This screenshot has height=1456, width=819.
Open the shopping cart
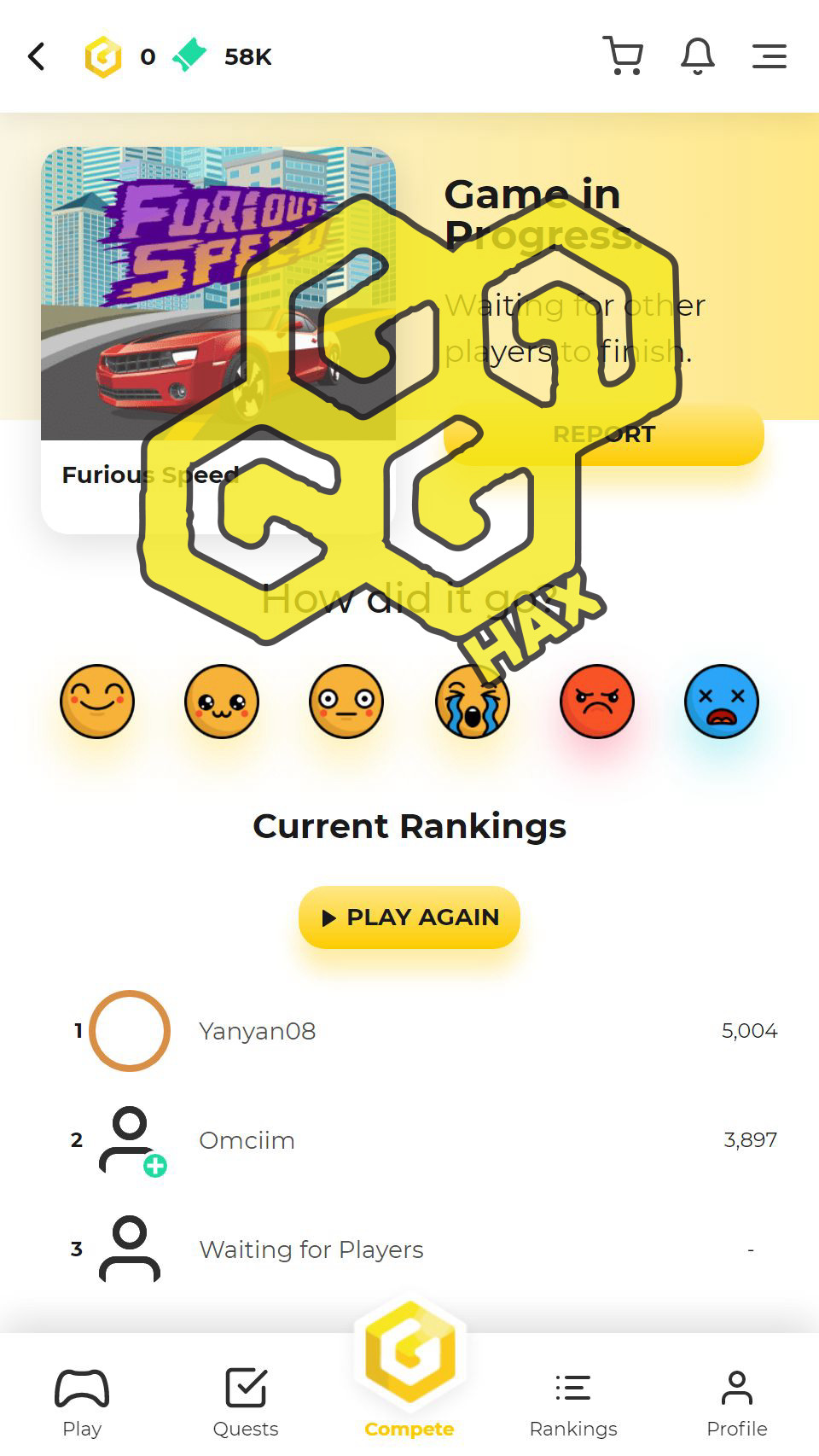click(x=623, y=56)
